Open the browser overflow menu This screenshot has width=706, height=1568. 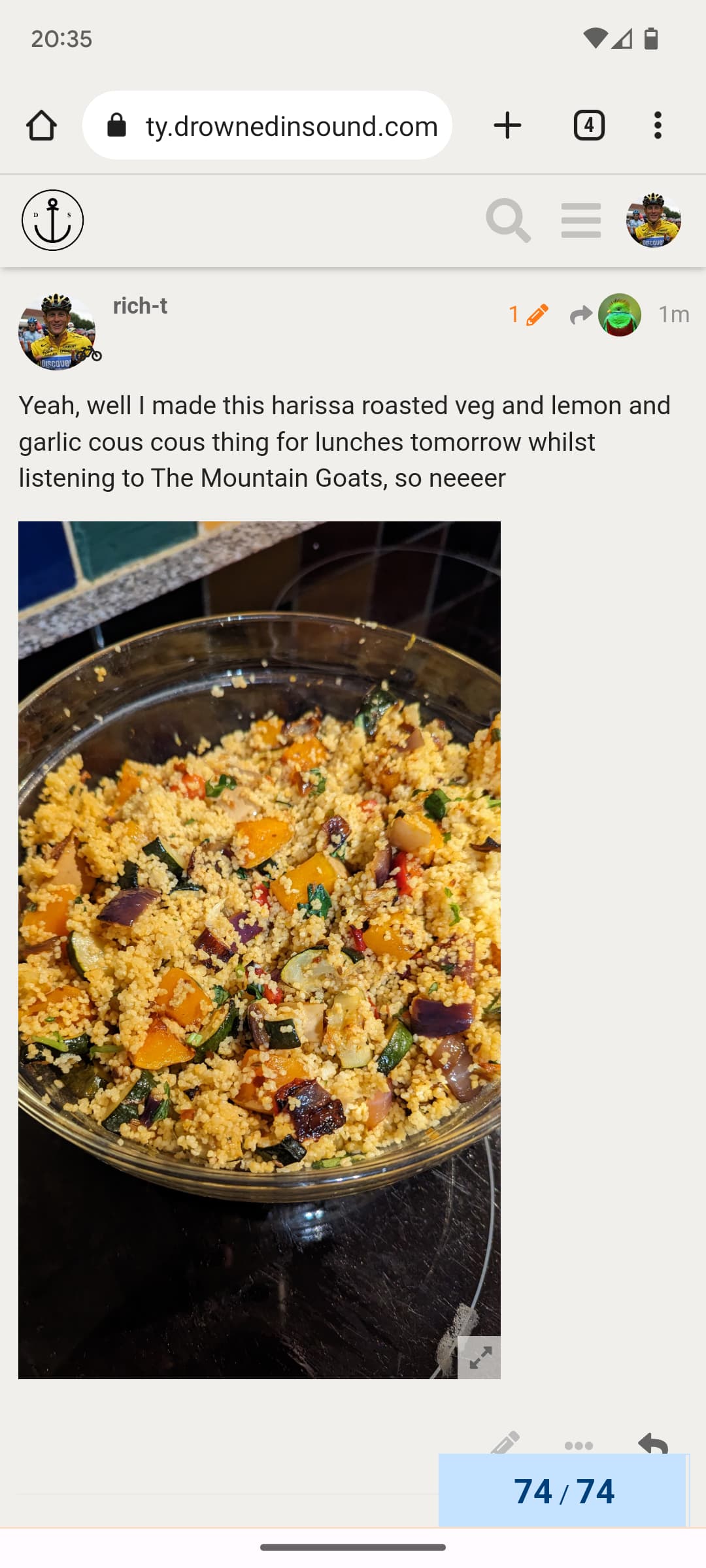coord(658,125)
